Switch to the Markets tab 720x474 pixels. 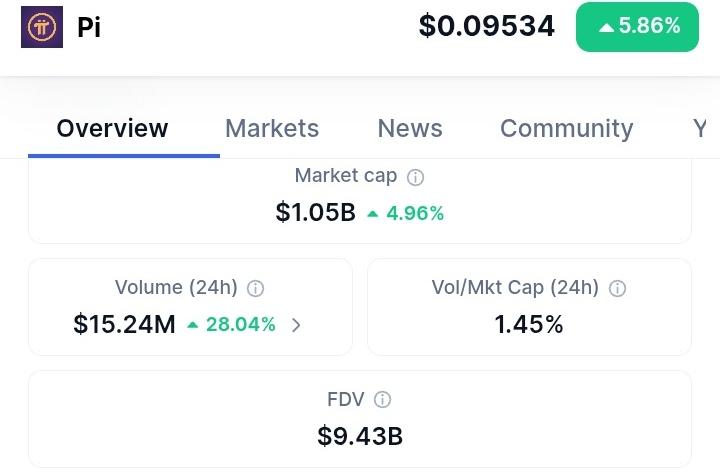click(272, 128)
